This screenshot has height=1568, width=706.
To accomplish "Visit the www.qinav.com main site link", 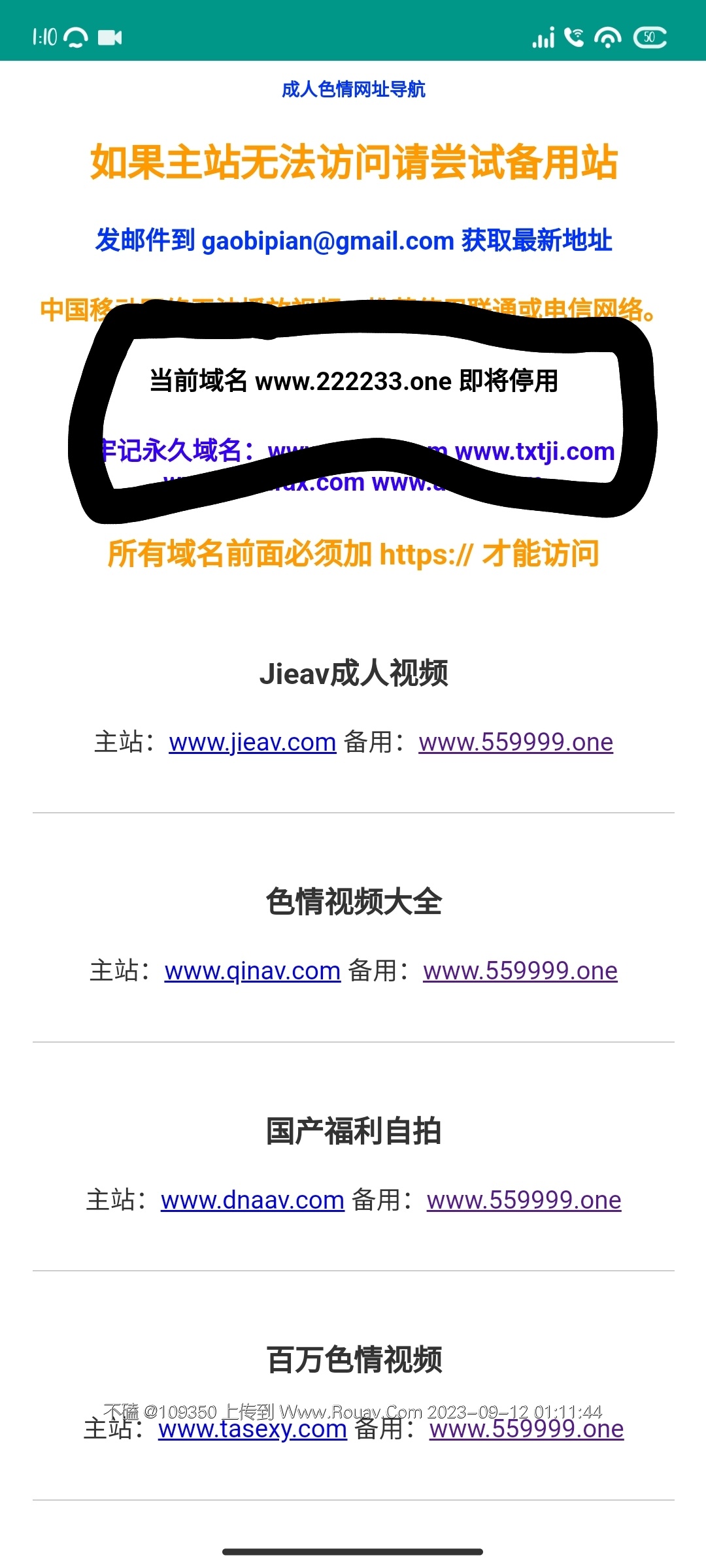I will pos(252,971).
